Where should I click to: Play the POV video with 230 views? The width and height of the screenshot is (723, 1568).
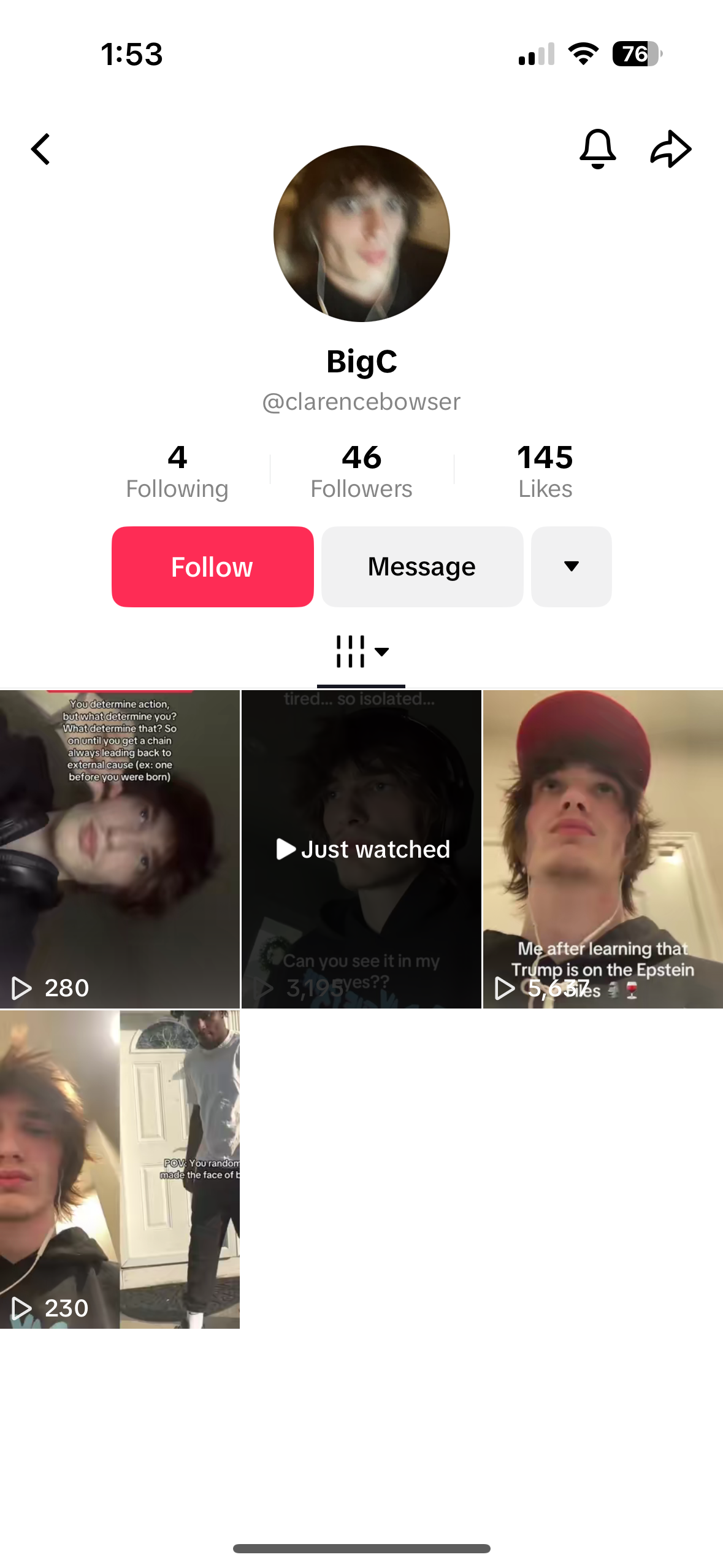[120, 1169]
